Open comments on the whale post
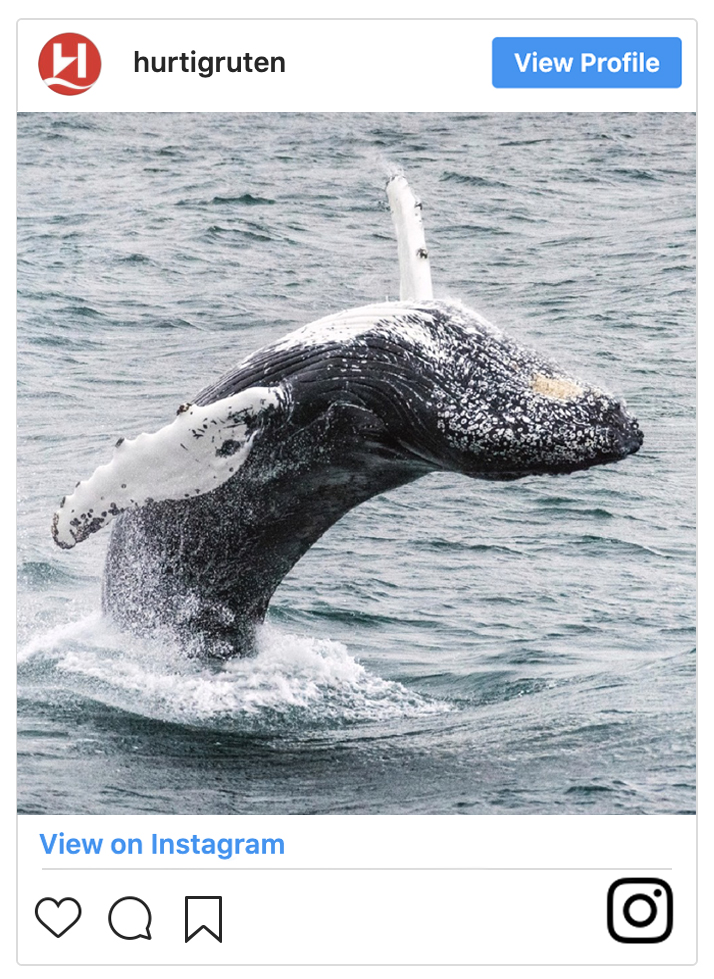Image resolution: width=714 pixels, height=979 pixels. [130, 918]
